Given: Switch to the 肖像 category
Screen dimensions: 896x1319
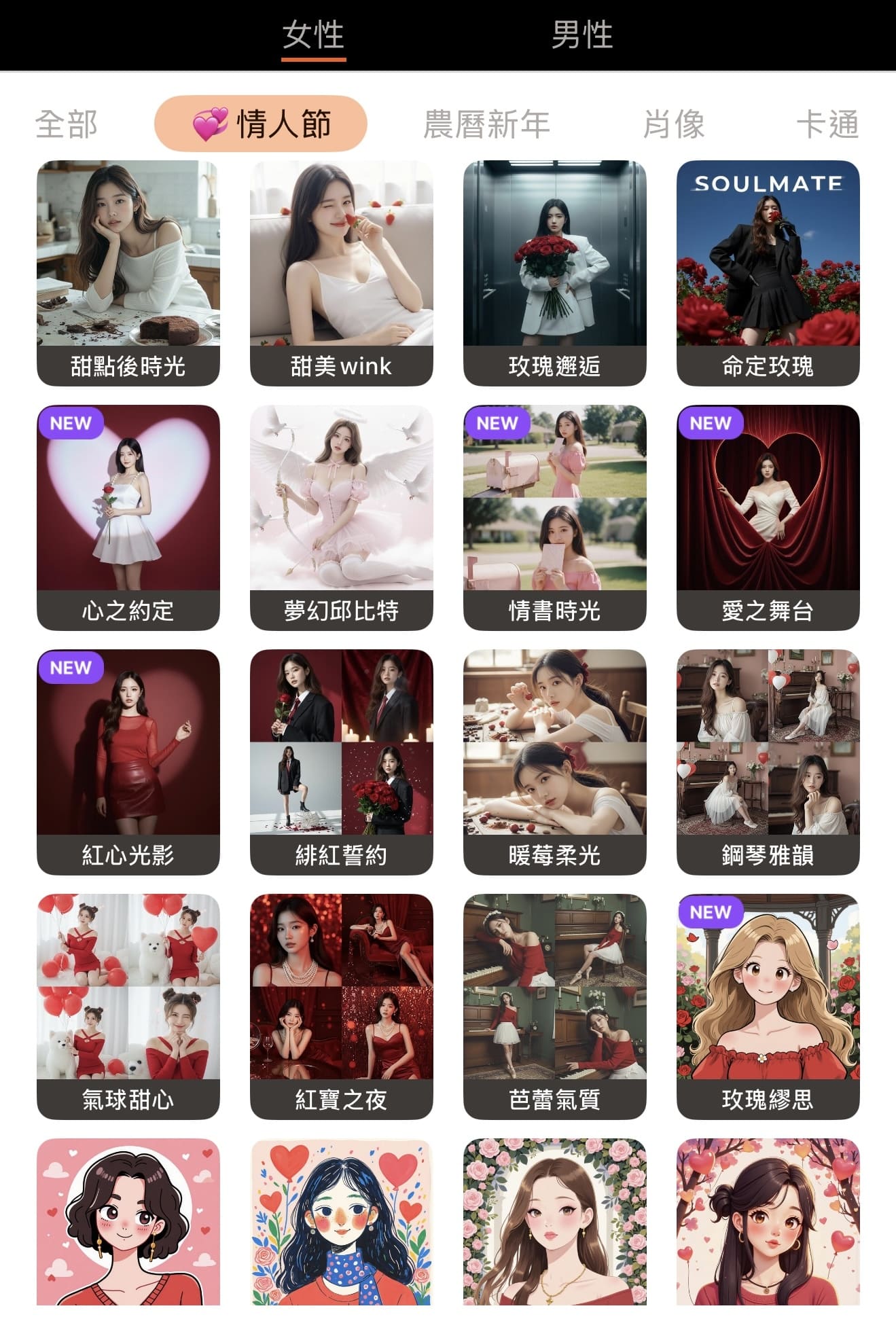Looking at the screenshot, I should 673,124.
